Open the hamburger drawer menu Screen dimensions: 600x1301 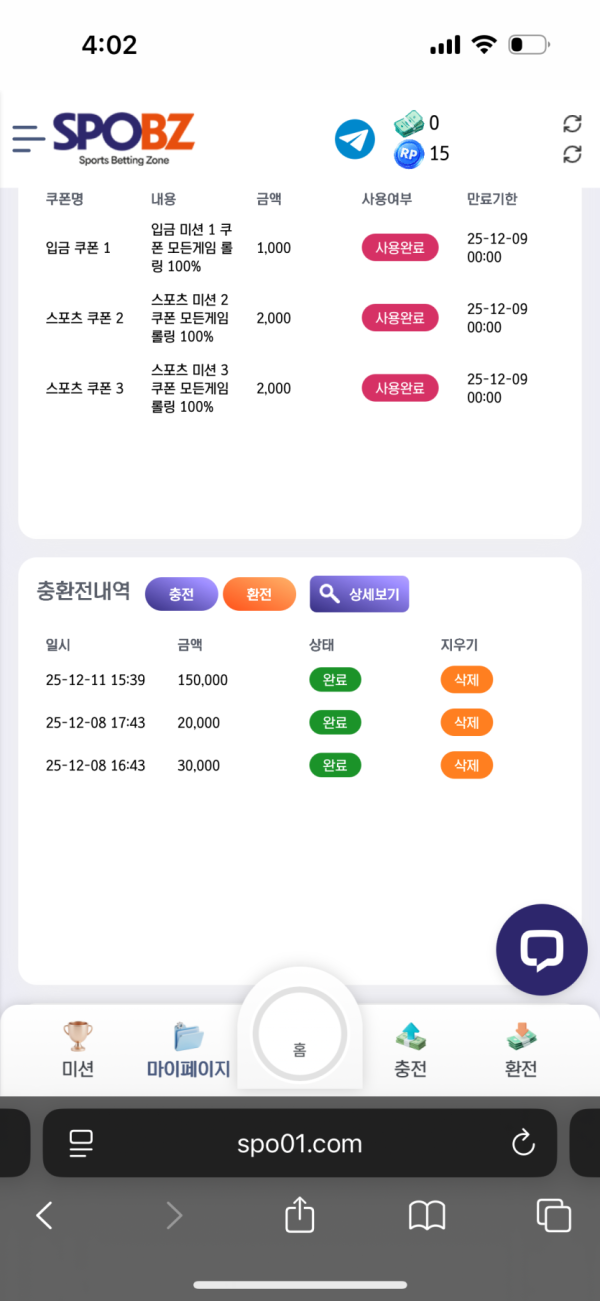point(28,139)
